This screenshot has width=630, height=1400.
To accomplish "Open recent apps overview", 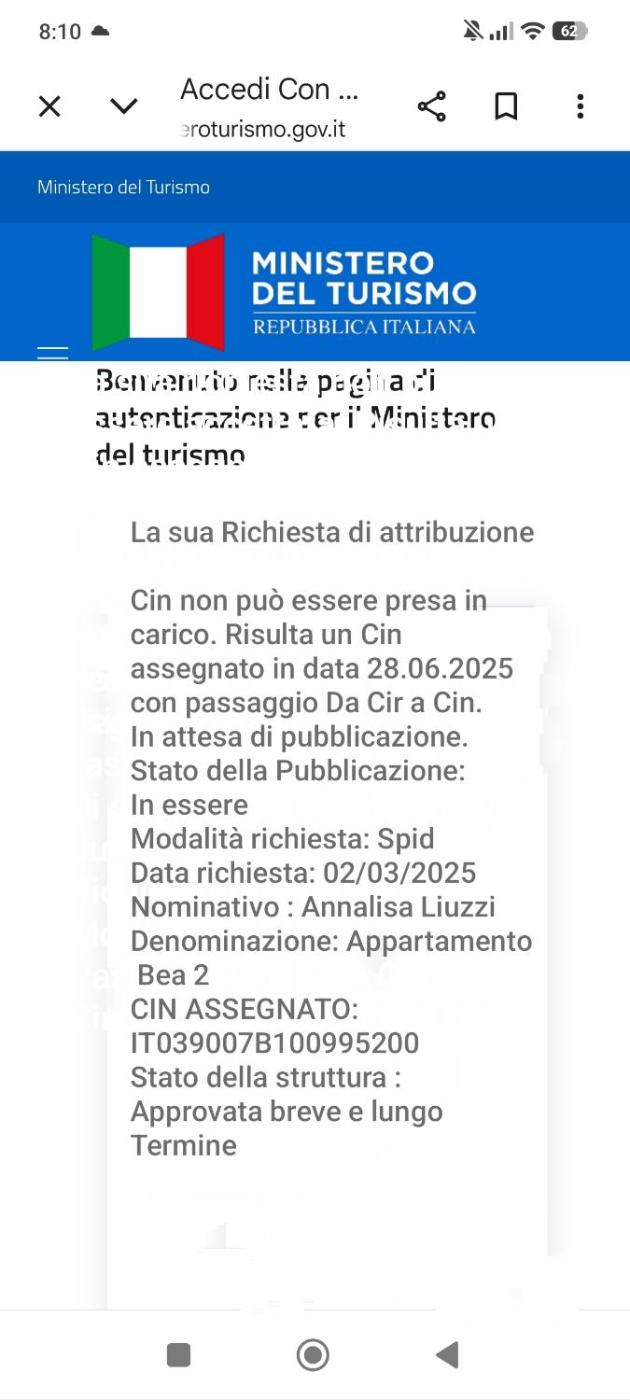I will 178,1355.
